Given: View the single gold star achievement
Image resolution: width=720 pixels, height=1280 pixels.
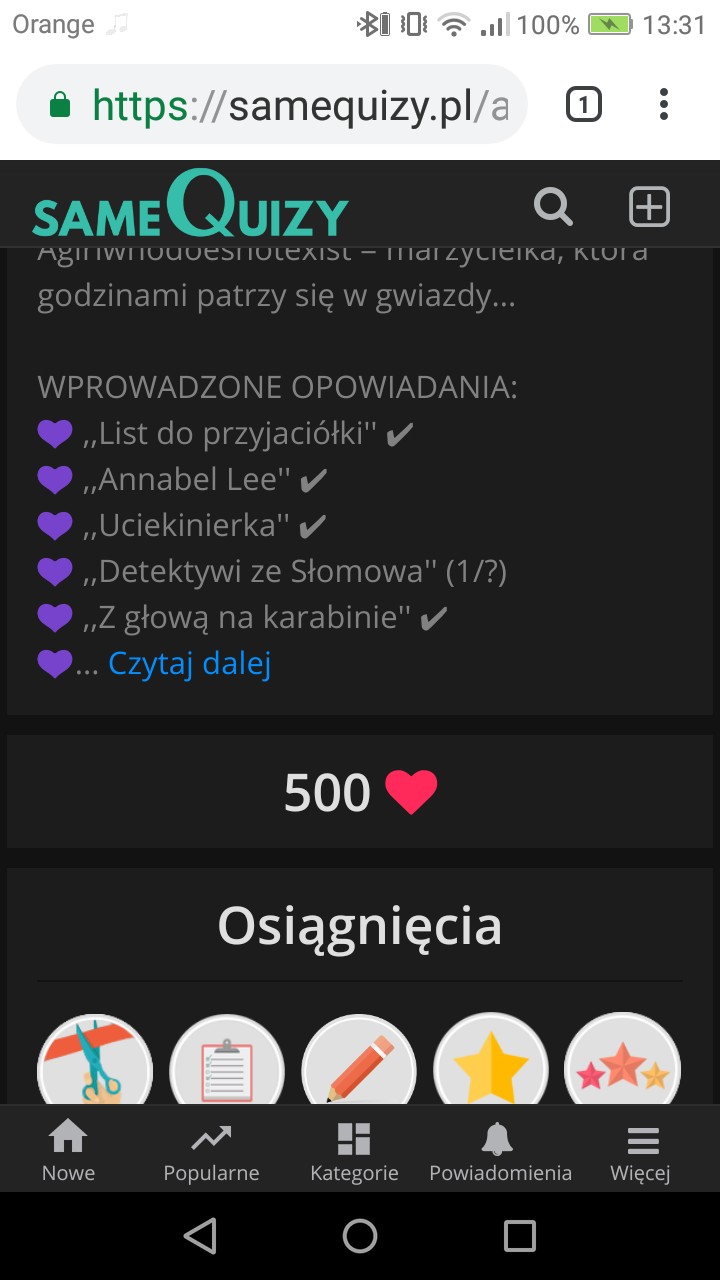Looking at the screenshot, I should click(491, 1062).
